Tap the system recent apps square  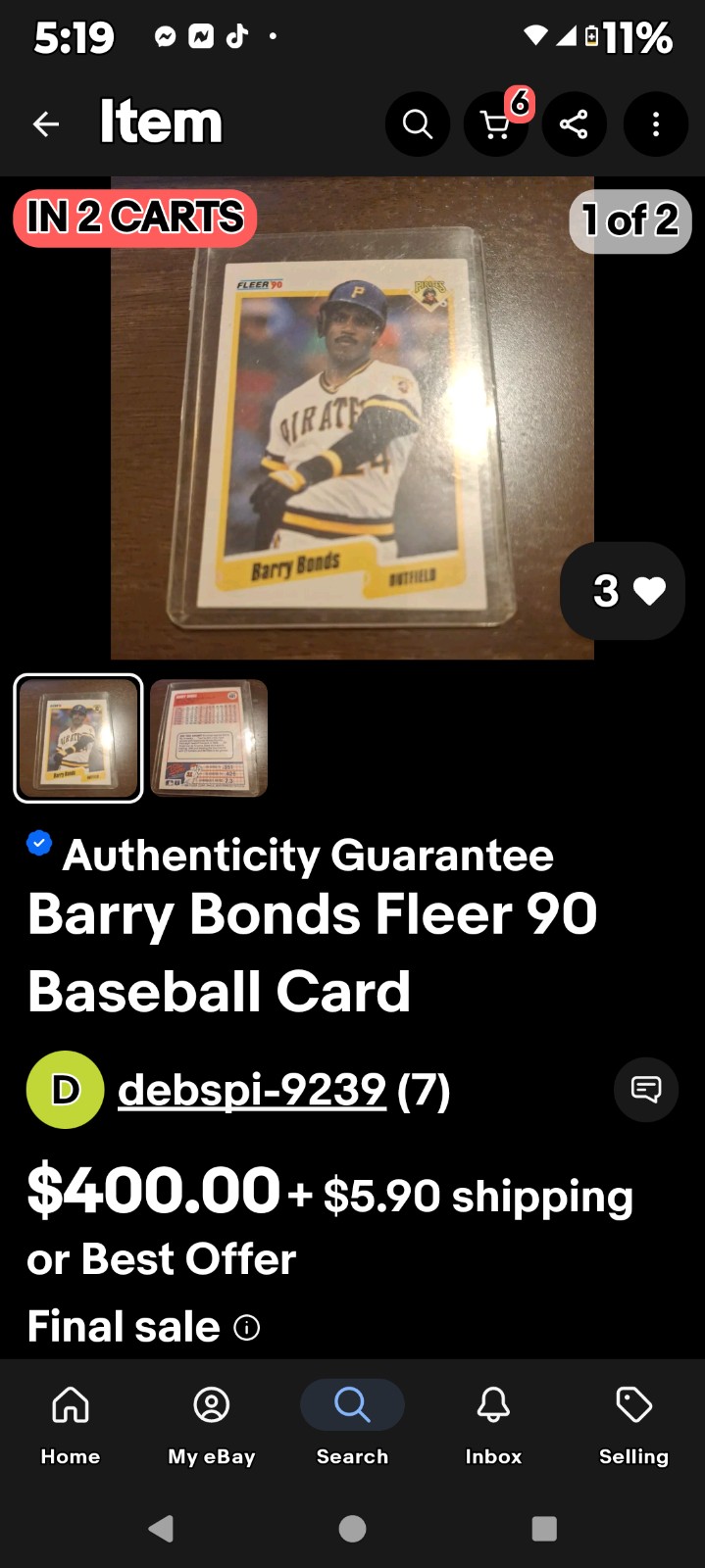(x=544, y=1529)
